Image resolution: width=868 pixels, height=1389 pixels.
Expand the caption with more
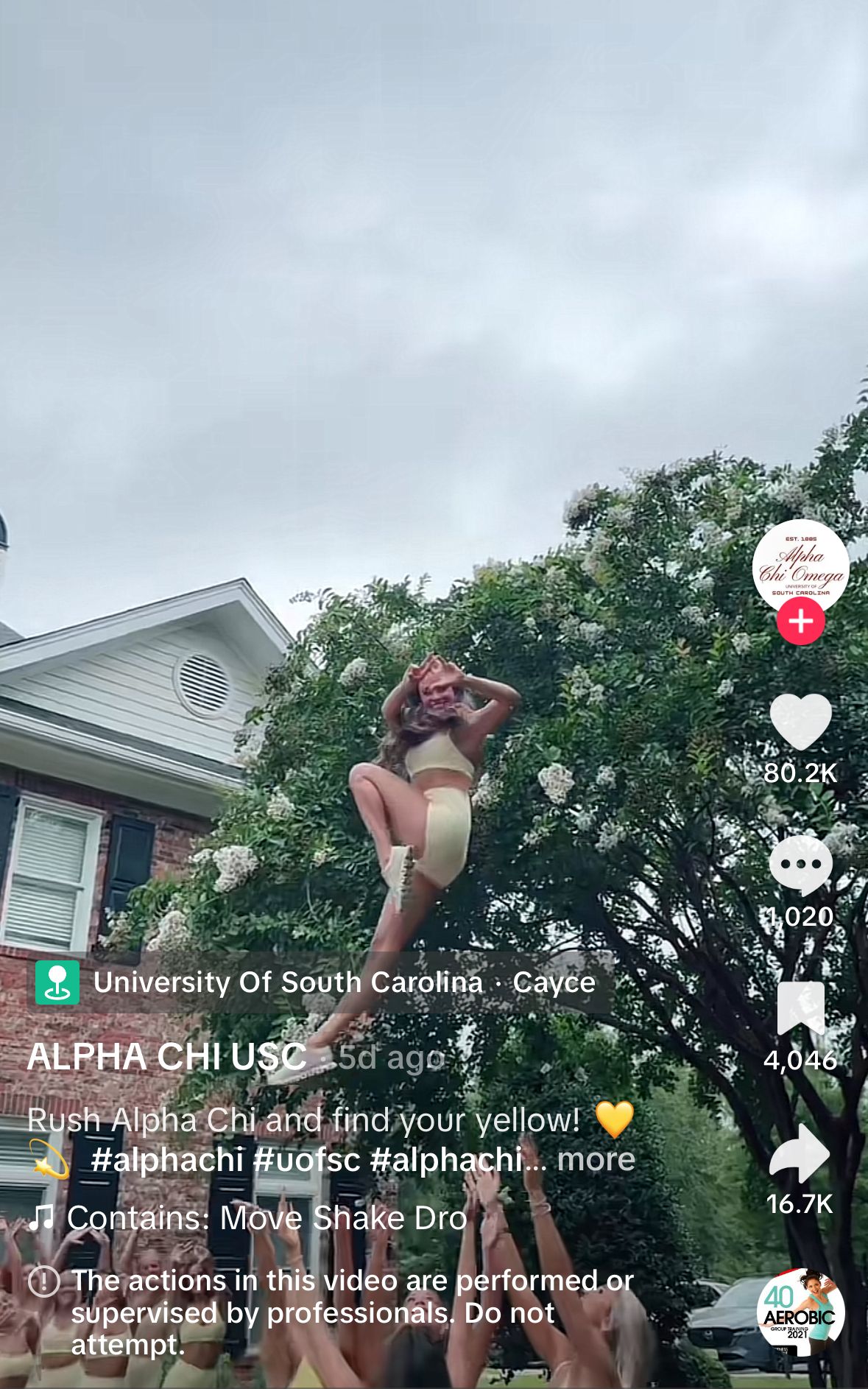(596, 1159)
